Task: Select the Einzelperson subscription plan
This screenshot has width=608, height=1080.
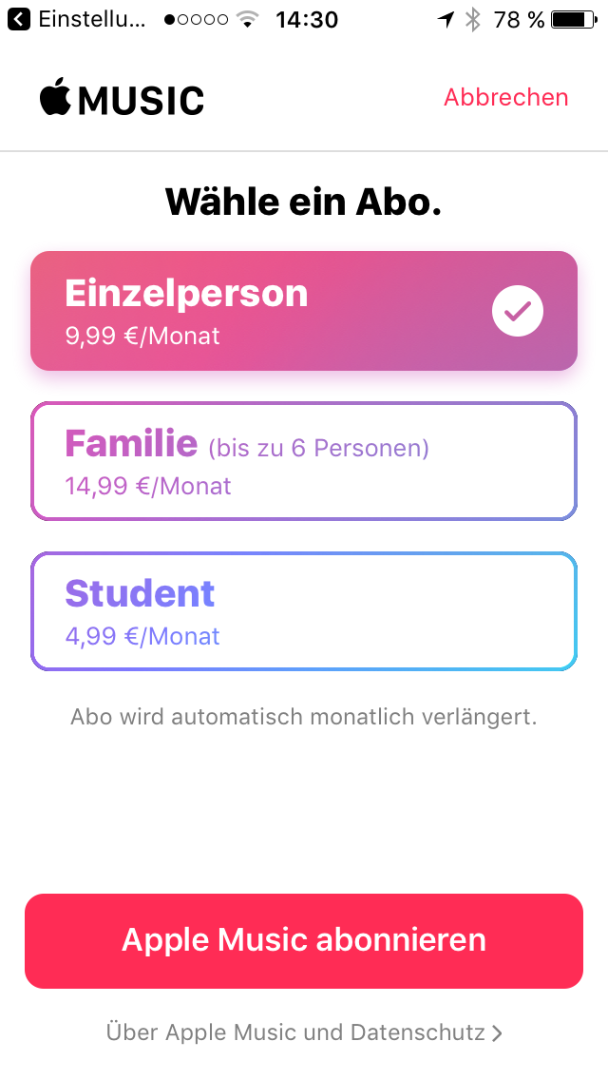Action: pos(304,311)
